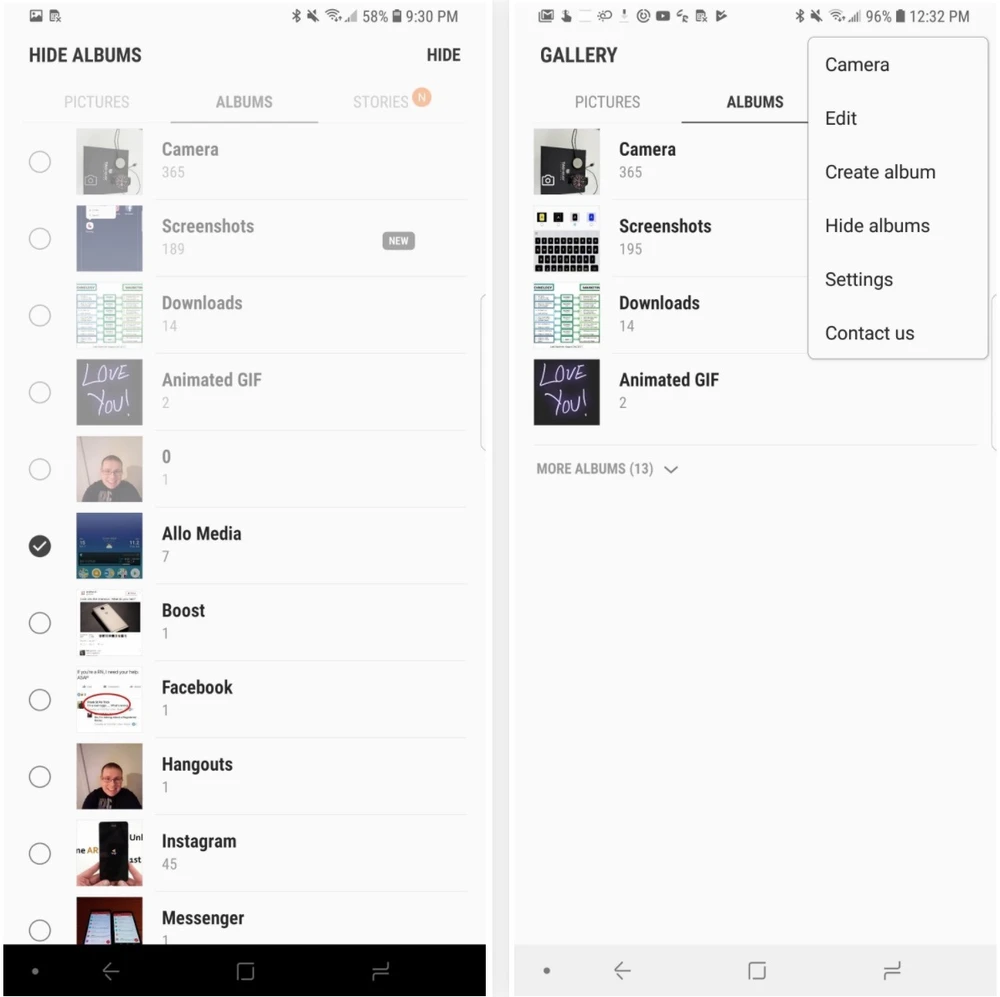Expand More Albums (13)
1000x997 pixels.
[607, 469]
